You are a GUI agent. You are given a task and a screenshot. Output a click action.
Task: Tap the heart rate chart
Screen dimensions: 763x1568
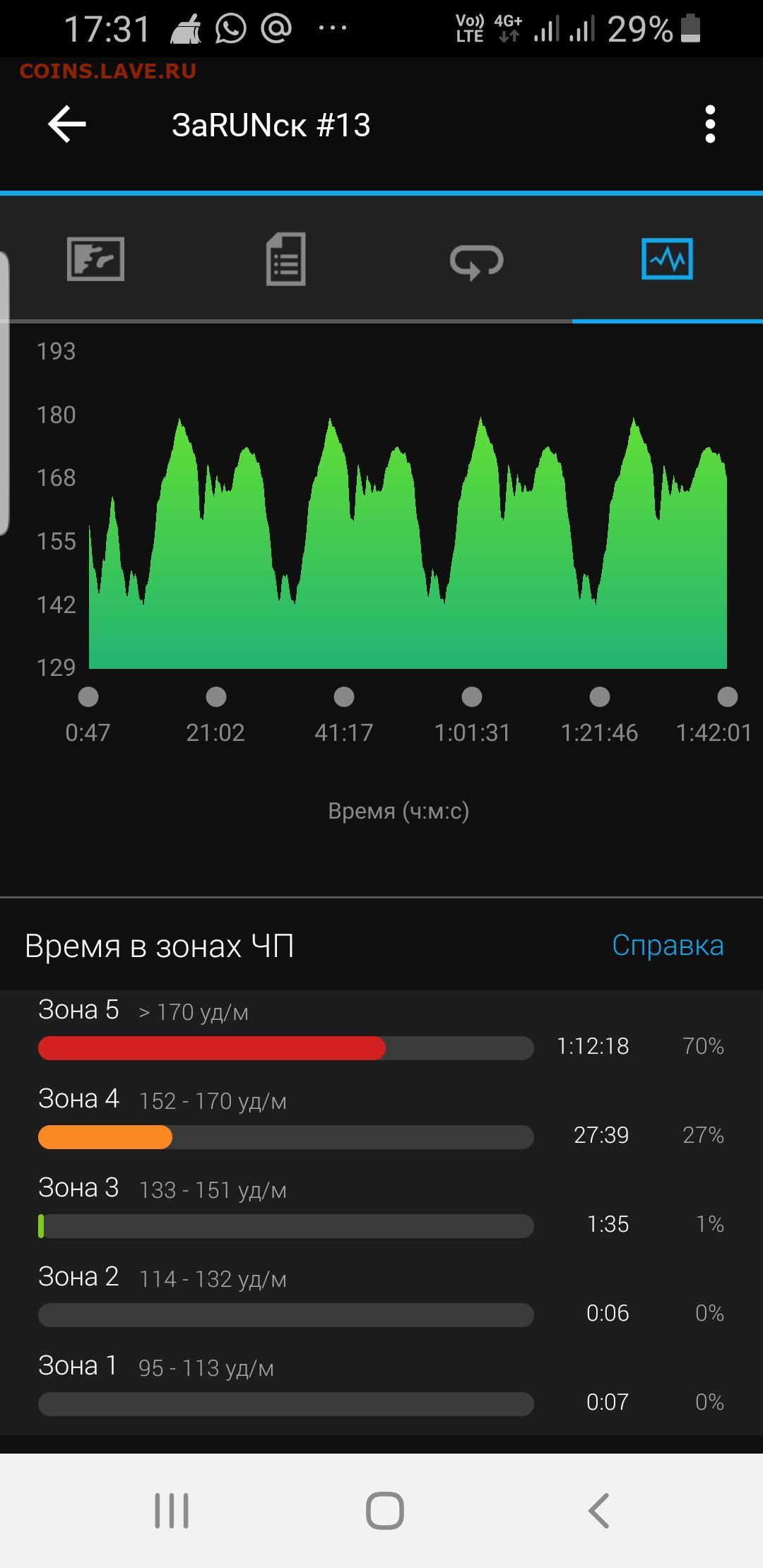point(408,544)
